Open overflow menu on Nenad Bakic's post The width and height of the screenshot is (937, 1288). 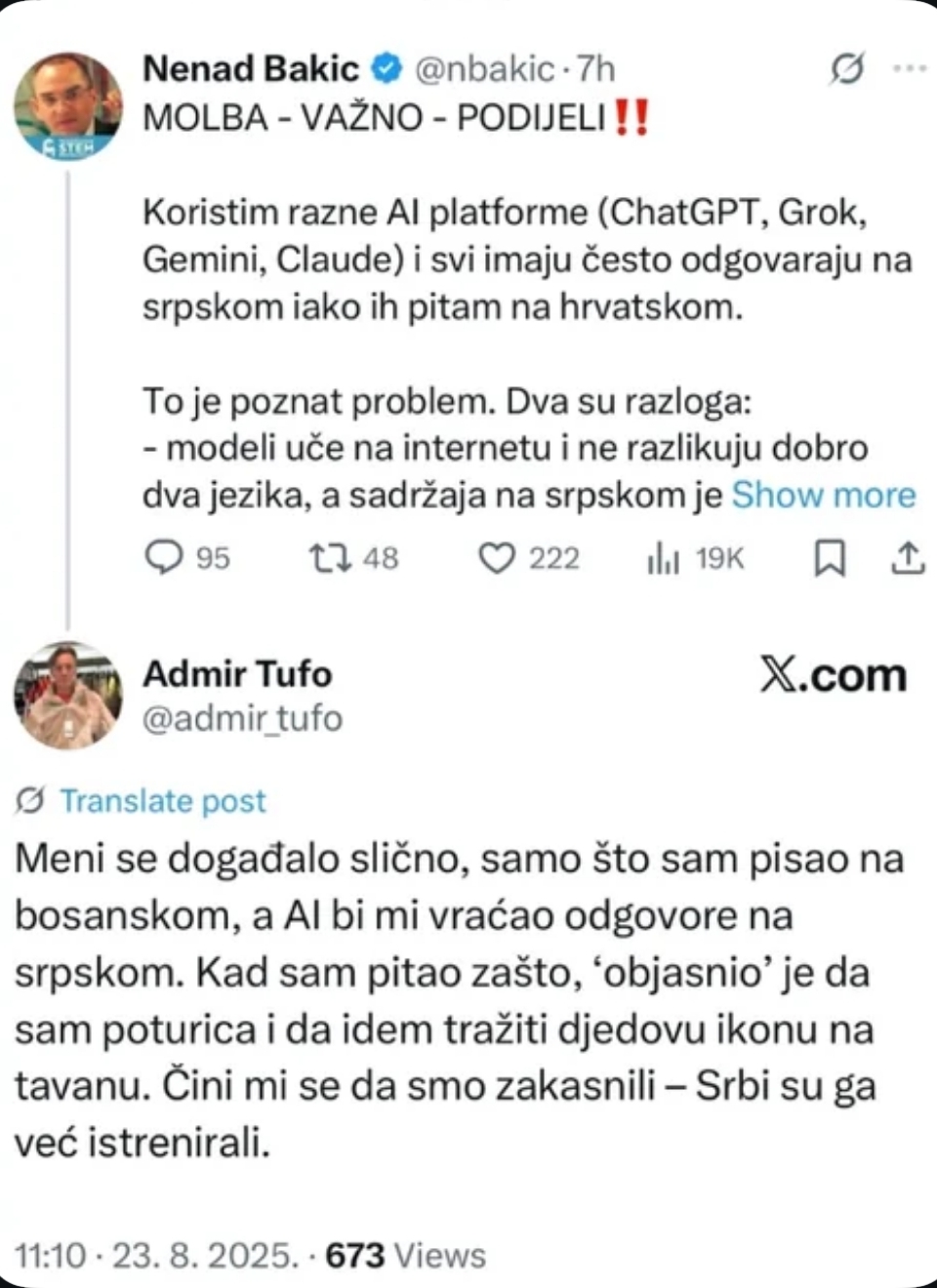click(909, 68)
